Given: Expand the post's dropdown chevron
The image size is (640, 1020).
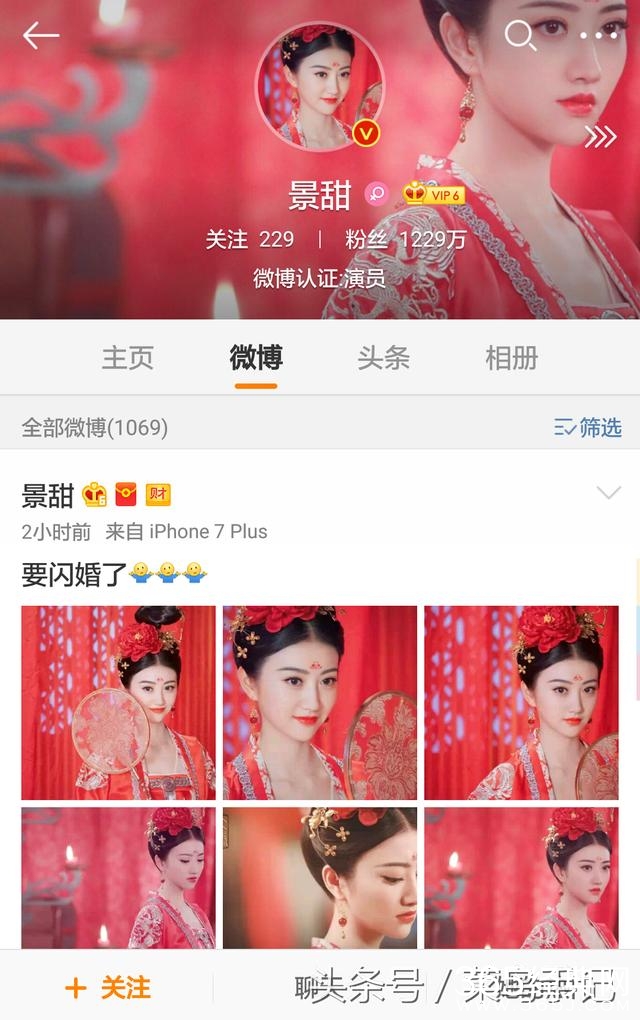Looking at the screenshot, I should point(608,492).
